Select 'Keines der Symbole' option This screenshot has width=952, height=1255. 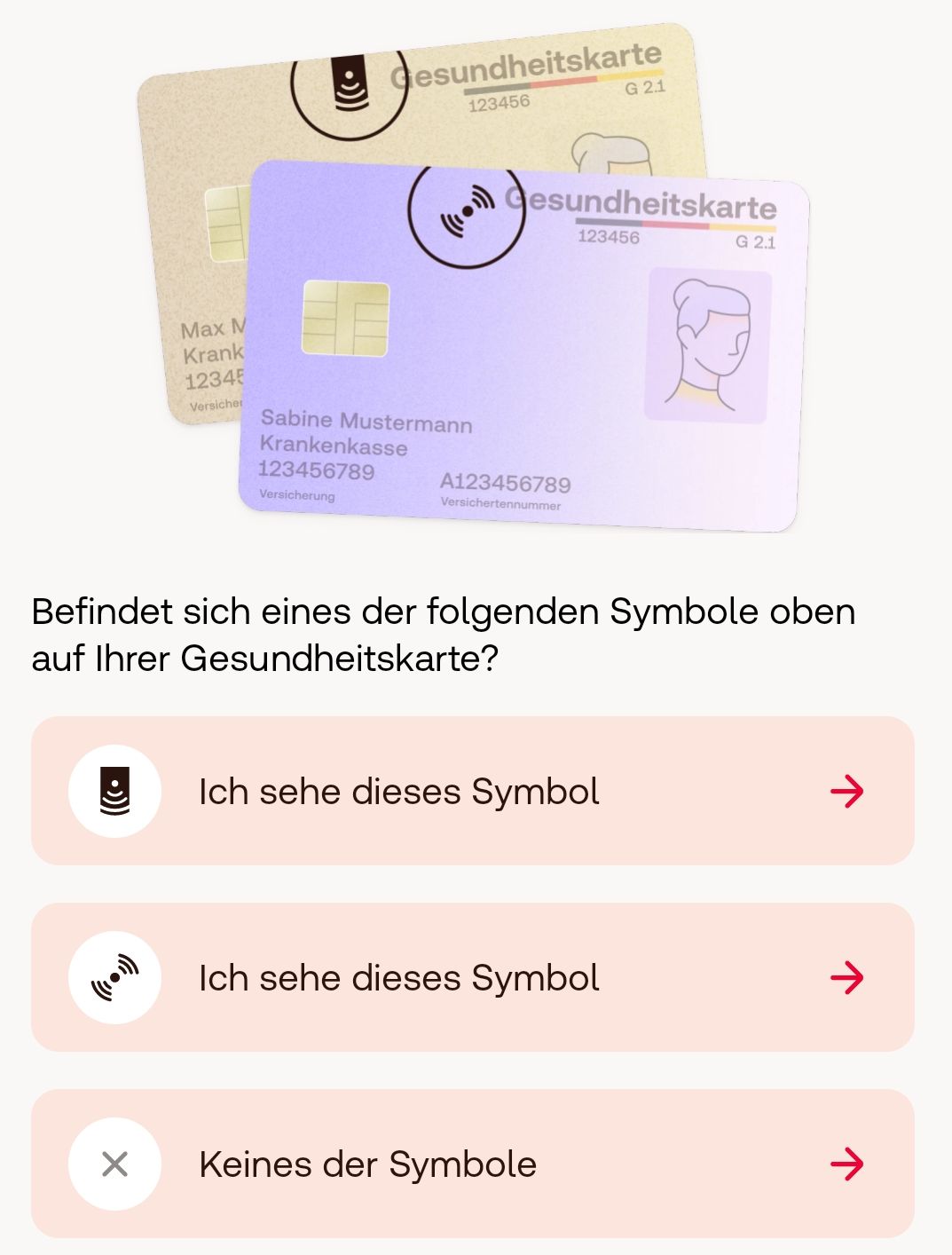(x=472, y=1164)
